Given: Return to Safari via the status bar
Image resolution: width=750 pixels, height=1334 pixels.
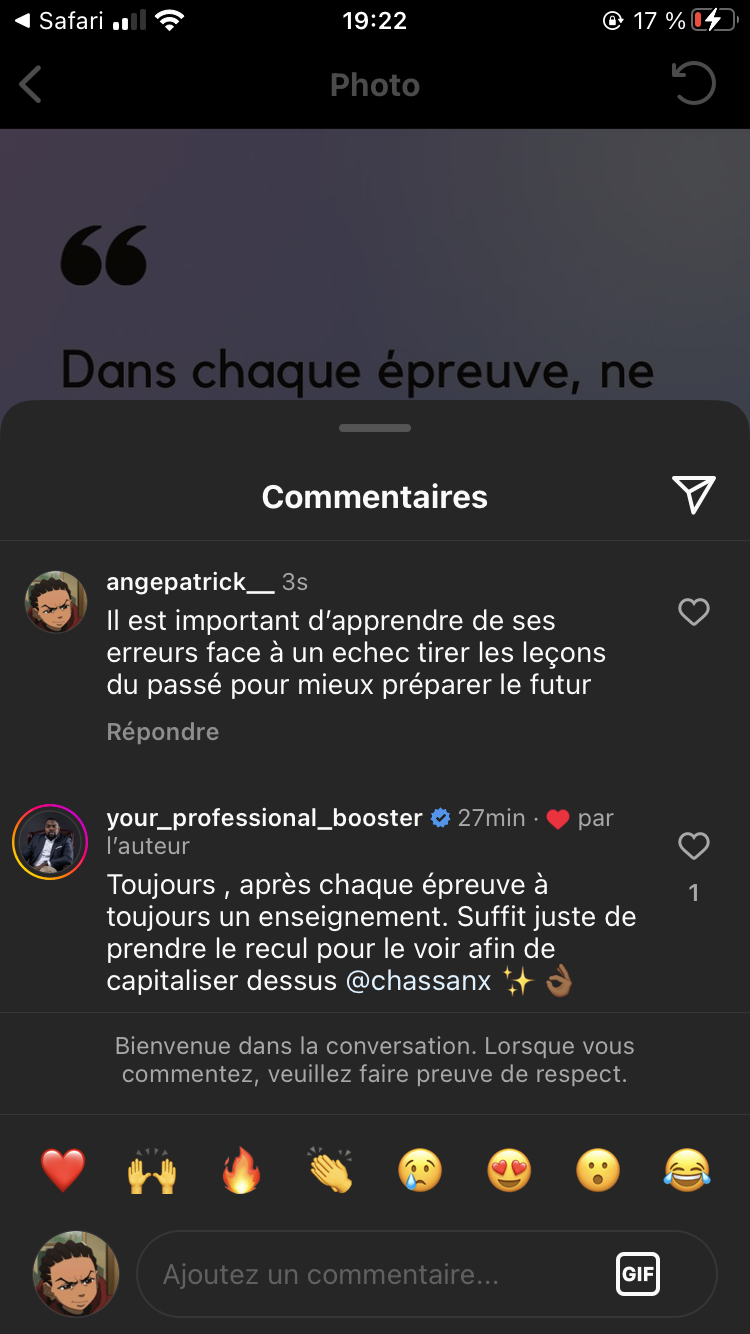Looking at the screenshot, I should click(62, 21).
